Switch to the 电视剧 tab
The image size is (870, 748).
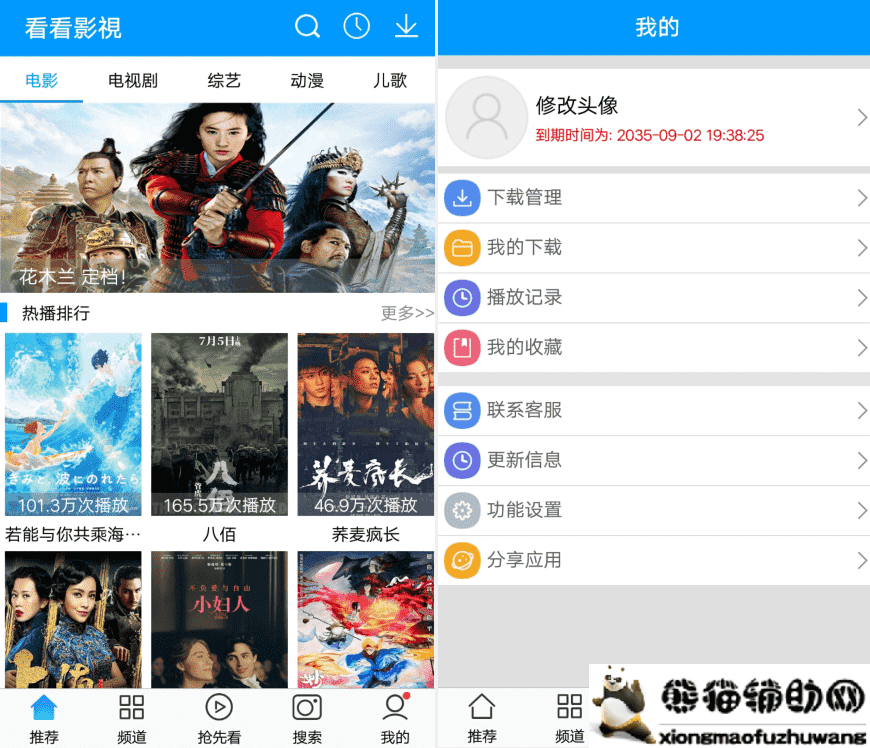click(133, 81)
